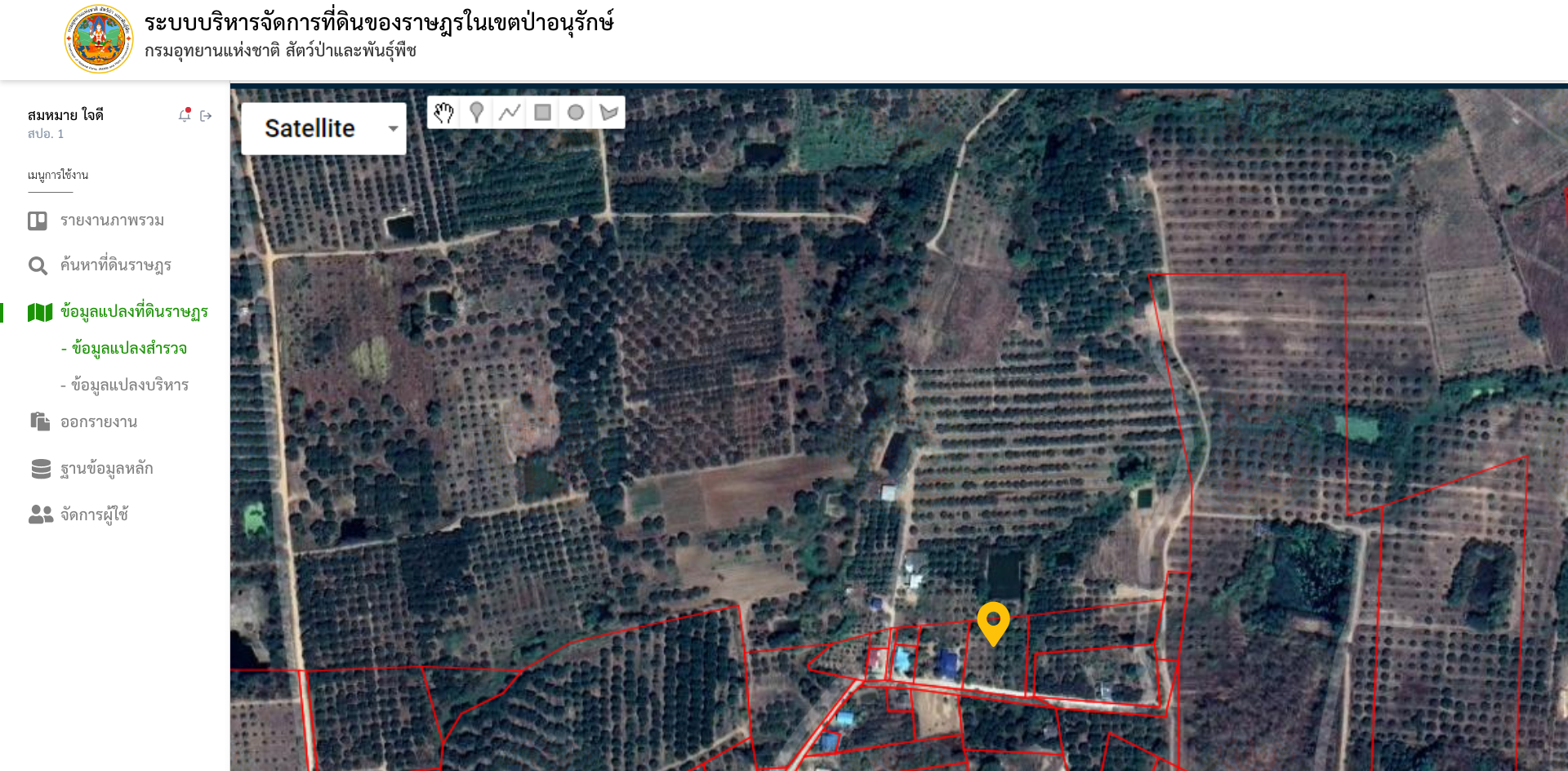Screen dimensions: 1568x771
Task: Tap the yellow map marker pin
Action: [993, 621]
